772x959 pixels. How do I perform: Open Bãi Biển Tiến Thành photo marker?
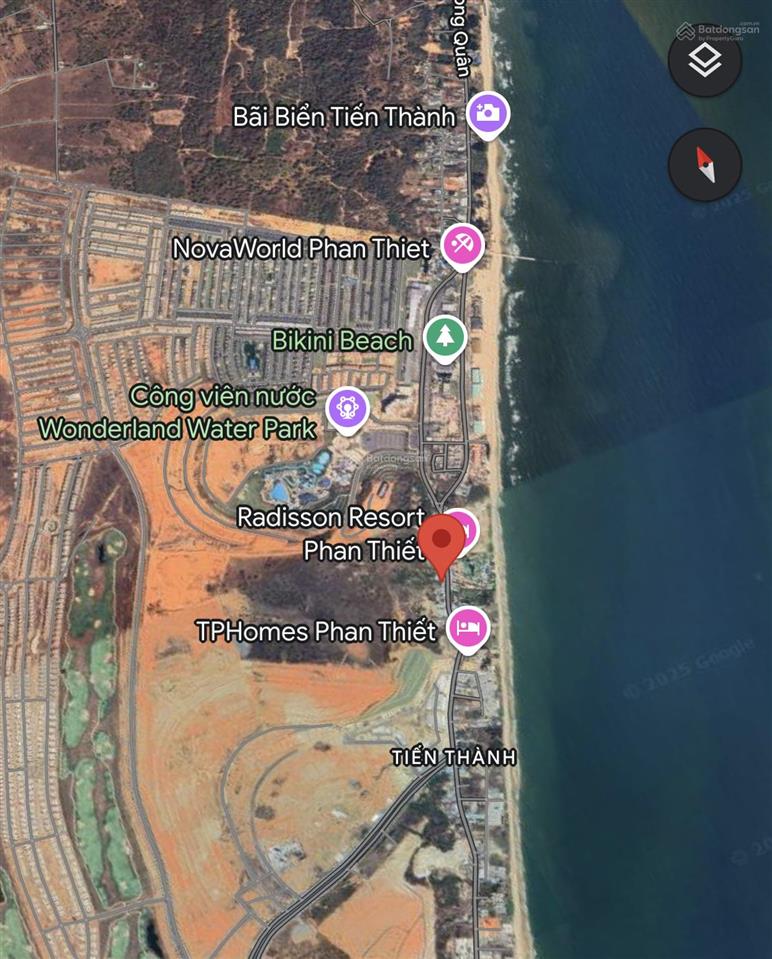point(488,114)
